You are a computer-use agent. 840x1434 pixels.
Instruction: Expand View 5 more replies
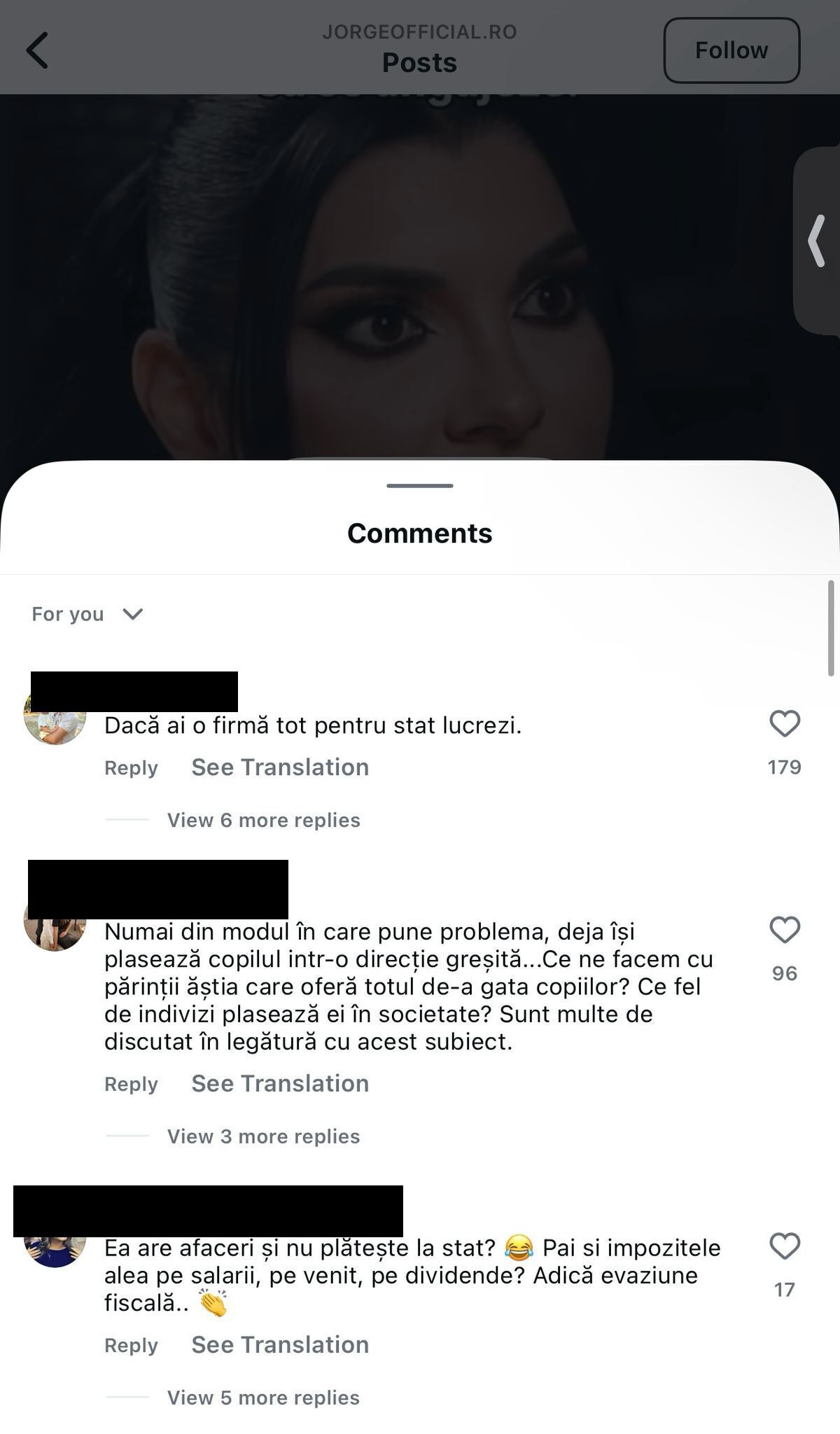pyautogui.click(x=263, y=1398)
